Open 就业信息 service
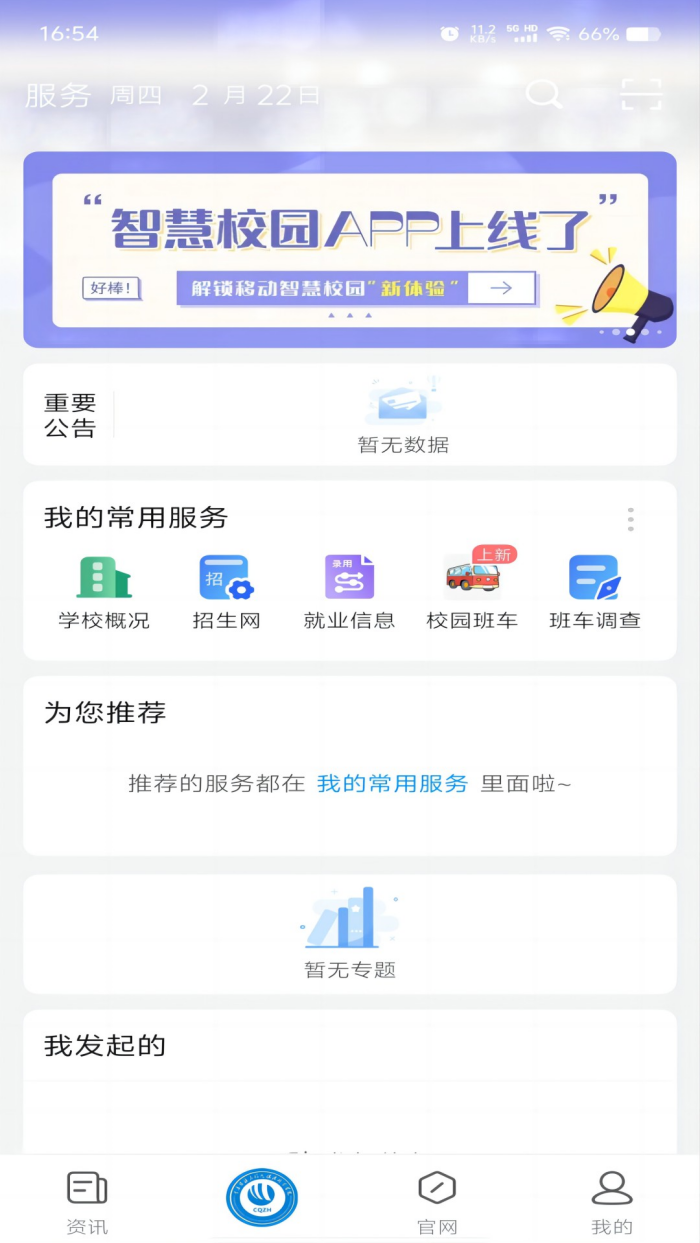Image resolution: width=700 pixels, height=1243 pixels. 349,592
